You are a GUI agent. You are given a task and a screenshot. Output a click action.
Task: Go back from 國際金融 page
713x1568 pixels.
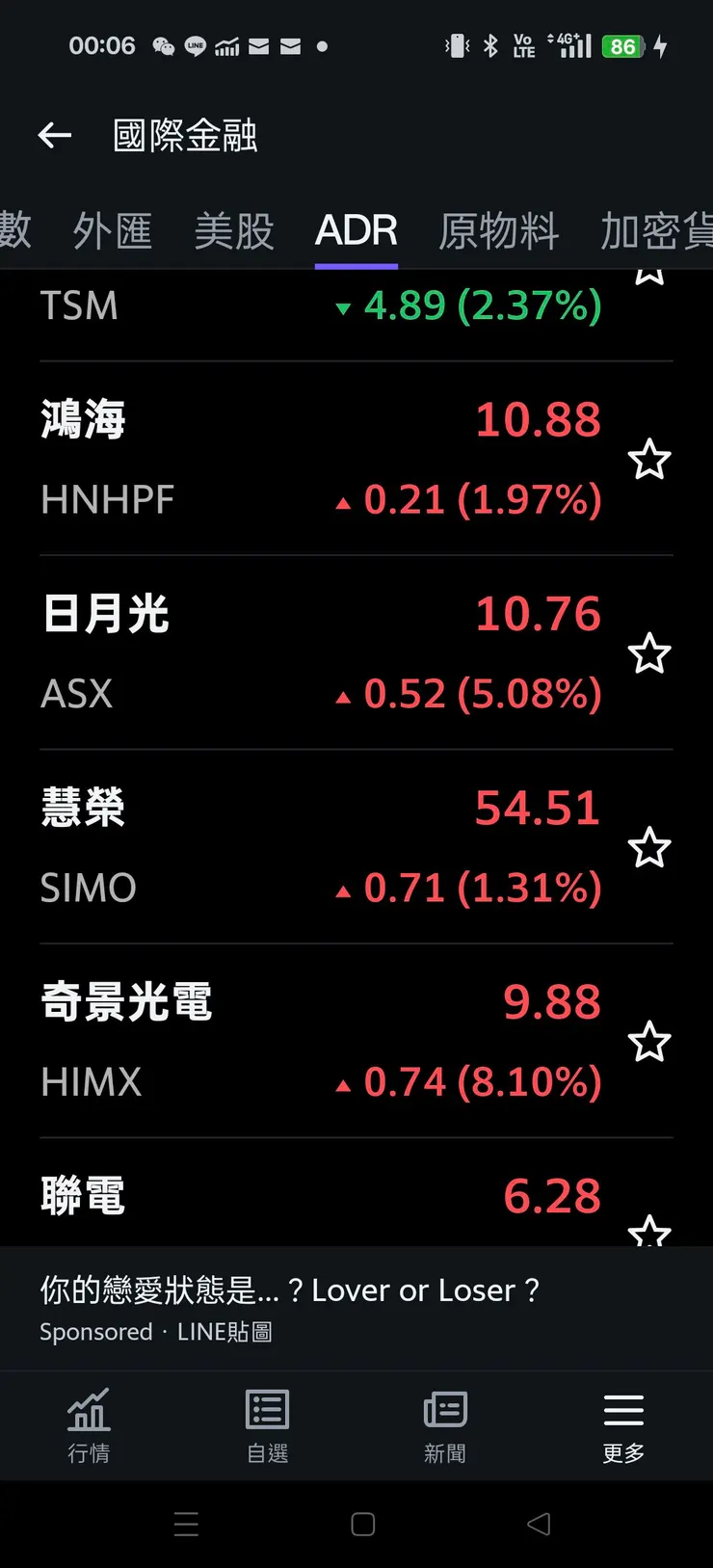pos(55,135)
